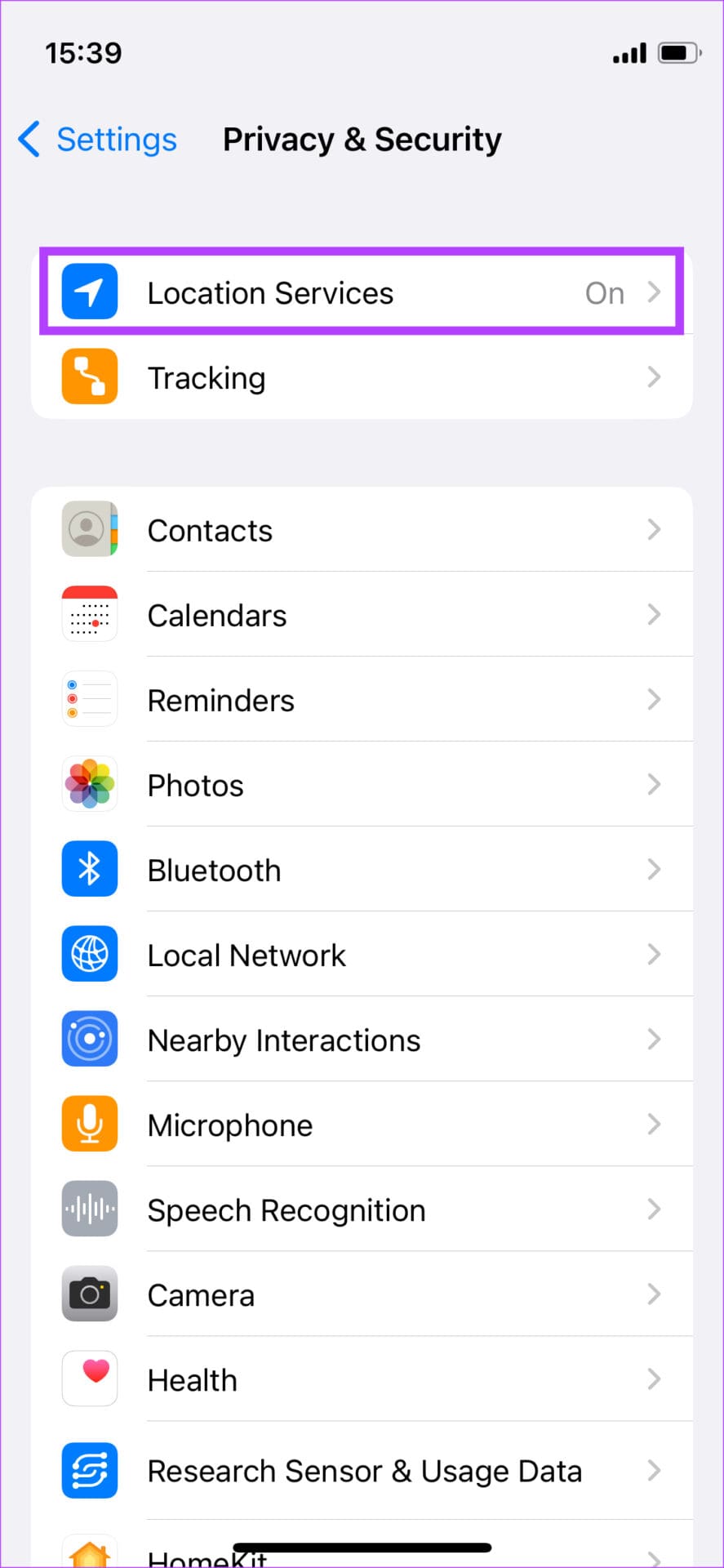
Task: Go back to Settings
Action: click(x=96, y=139)
